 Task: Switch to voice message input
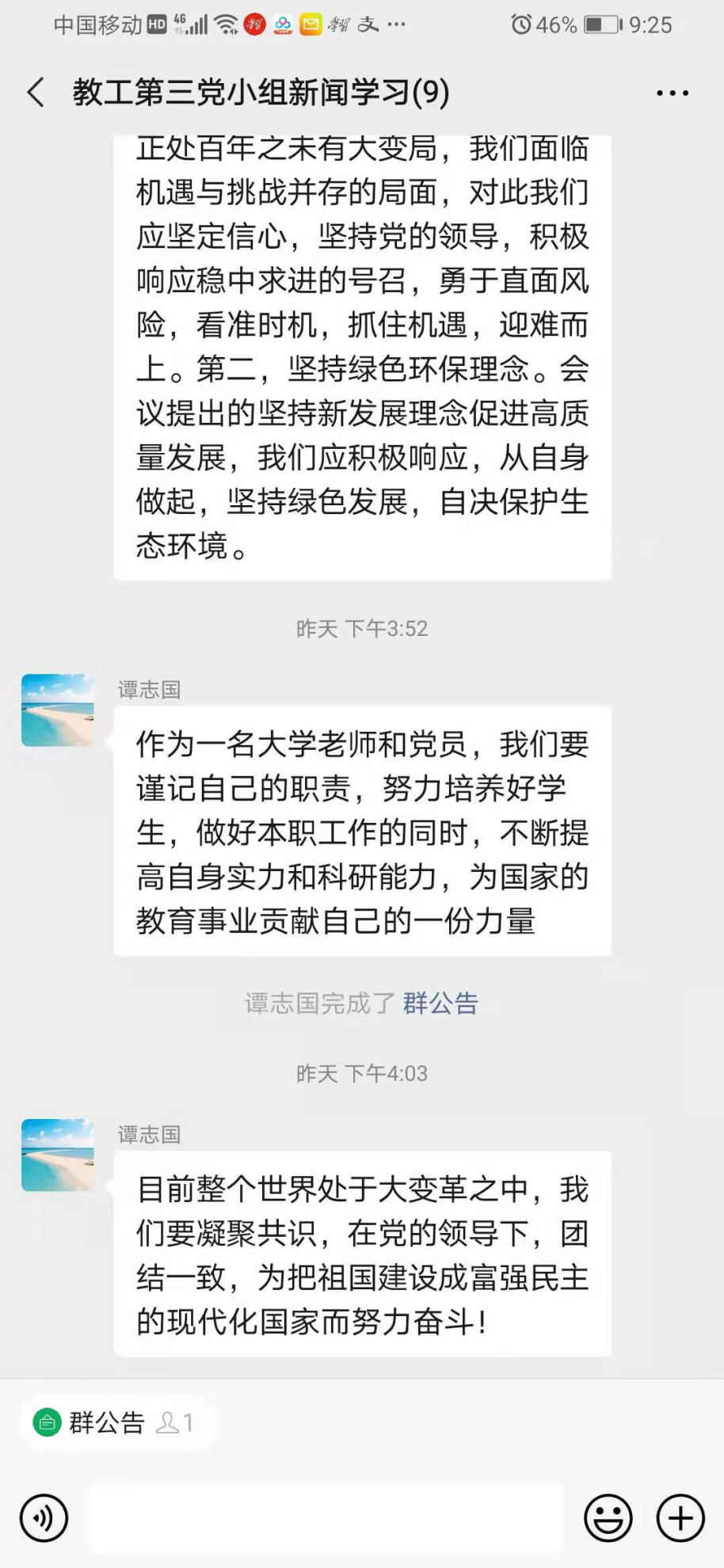point(44,1518)
